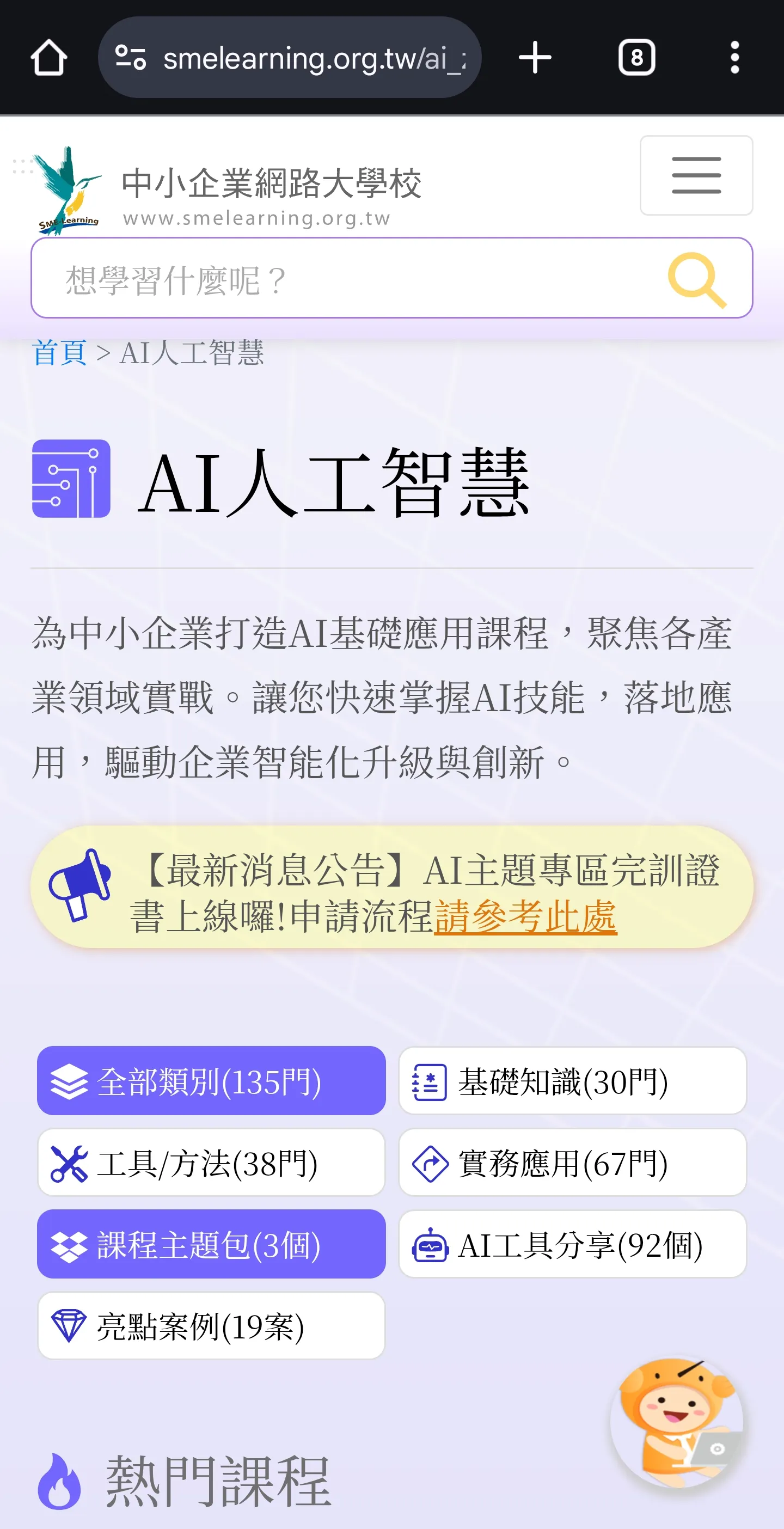Open the tab switcher showing 8 tabs
The width and height of the screenshot is (784, 1529).
pos(636,58)
